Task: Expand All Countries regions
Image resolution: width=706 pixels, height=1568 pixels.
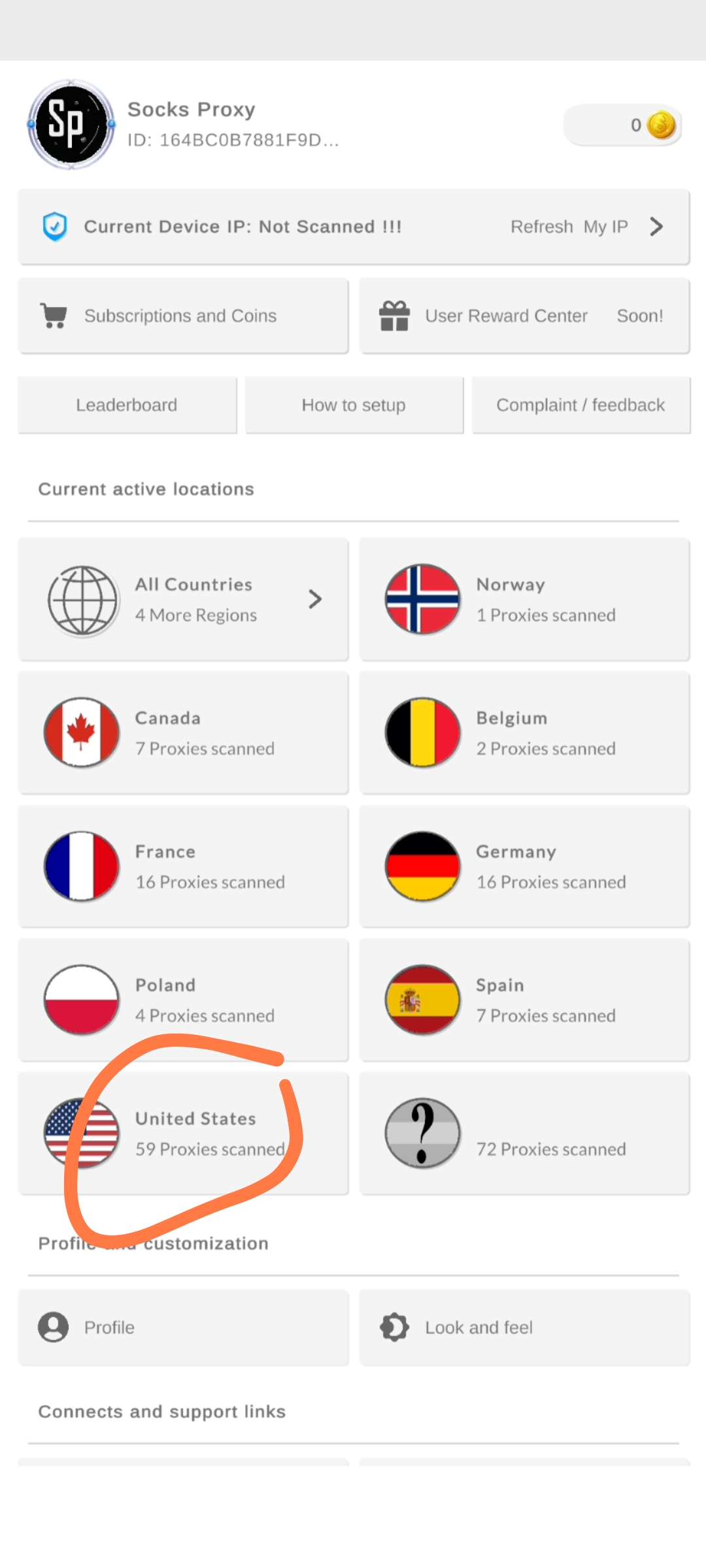Action: click(x=183, y=599)
